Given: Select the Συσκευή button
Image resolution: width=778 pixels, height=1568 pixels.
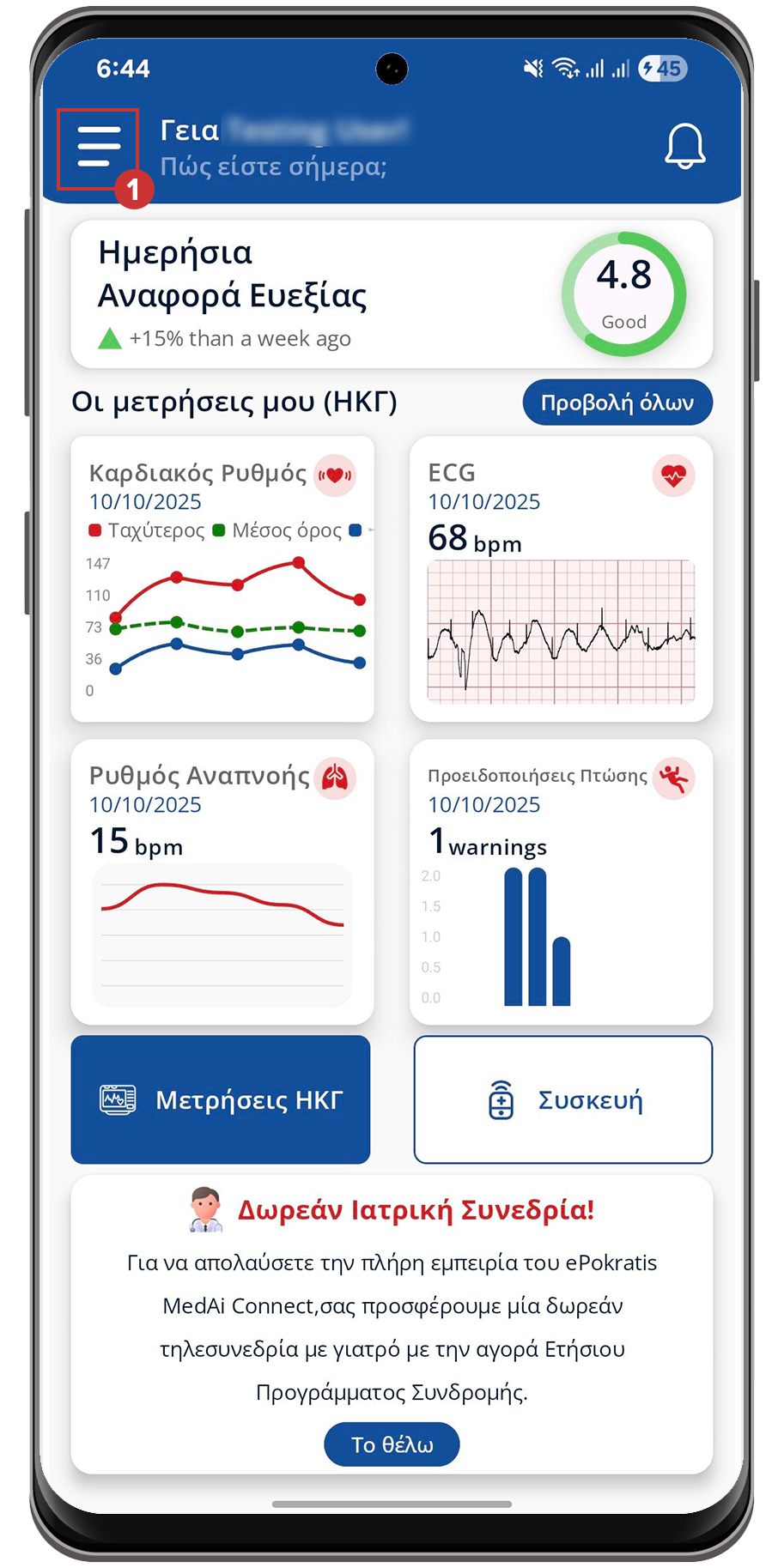Looking at the screenshot, I should [563, 1099].
